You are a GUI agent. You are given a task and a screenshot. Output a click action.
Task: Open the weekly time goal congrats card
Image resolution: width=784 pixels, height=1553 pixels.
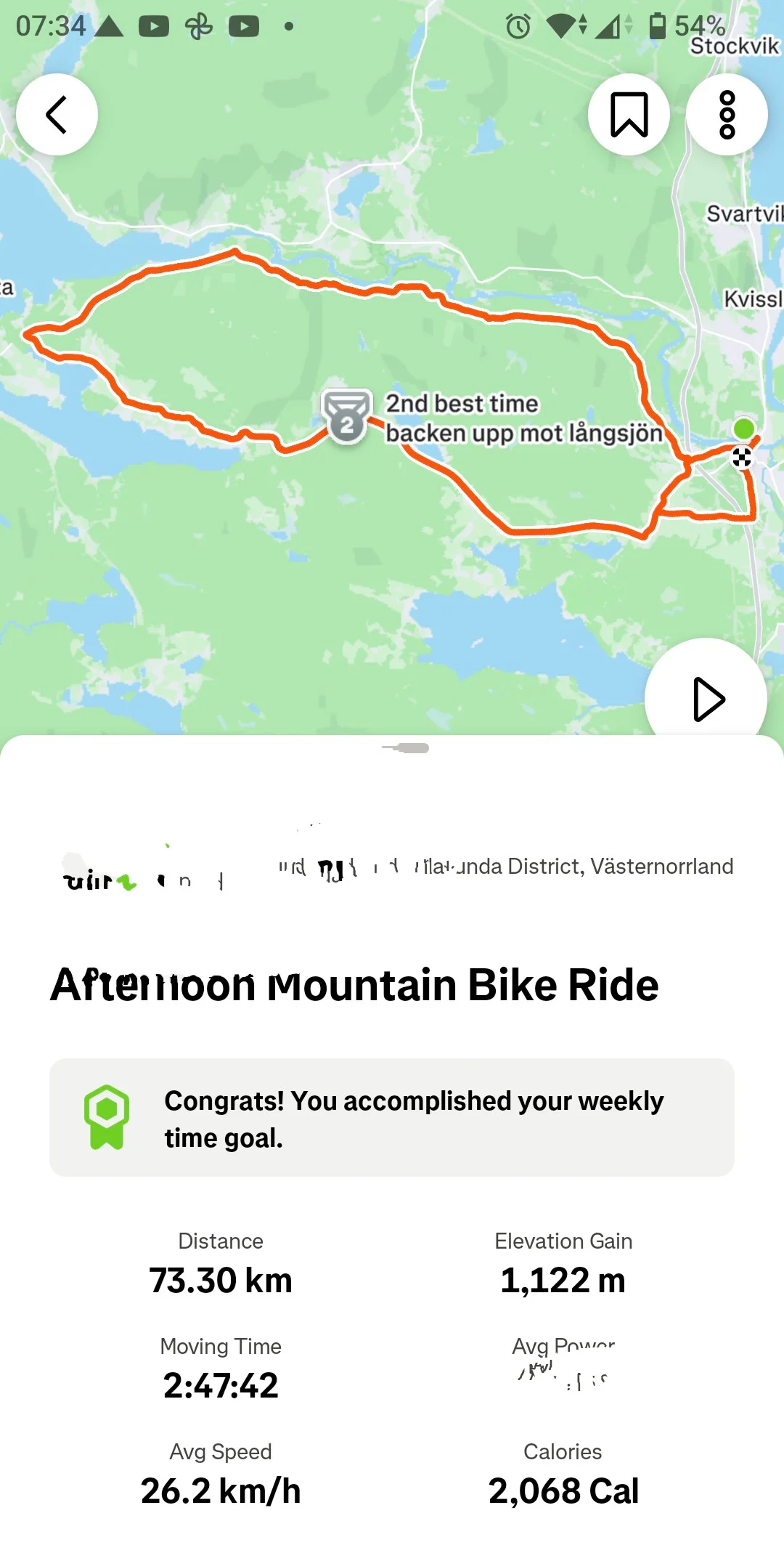pos(392,1118)
